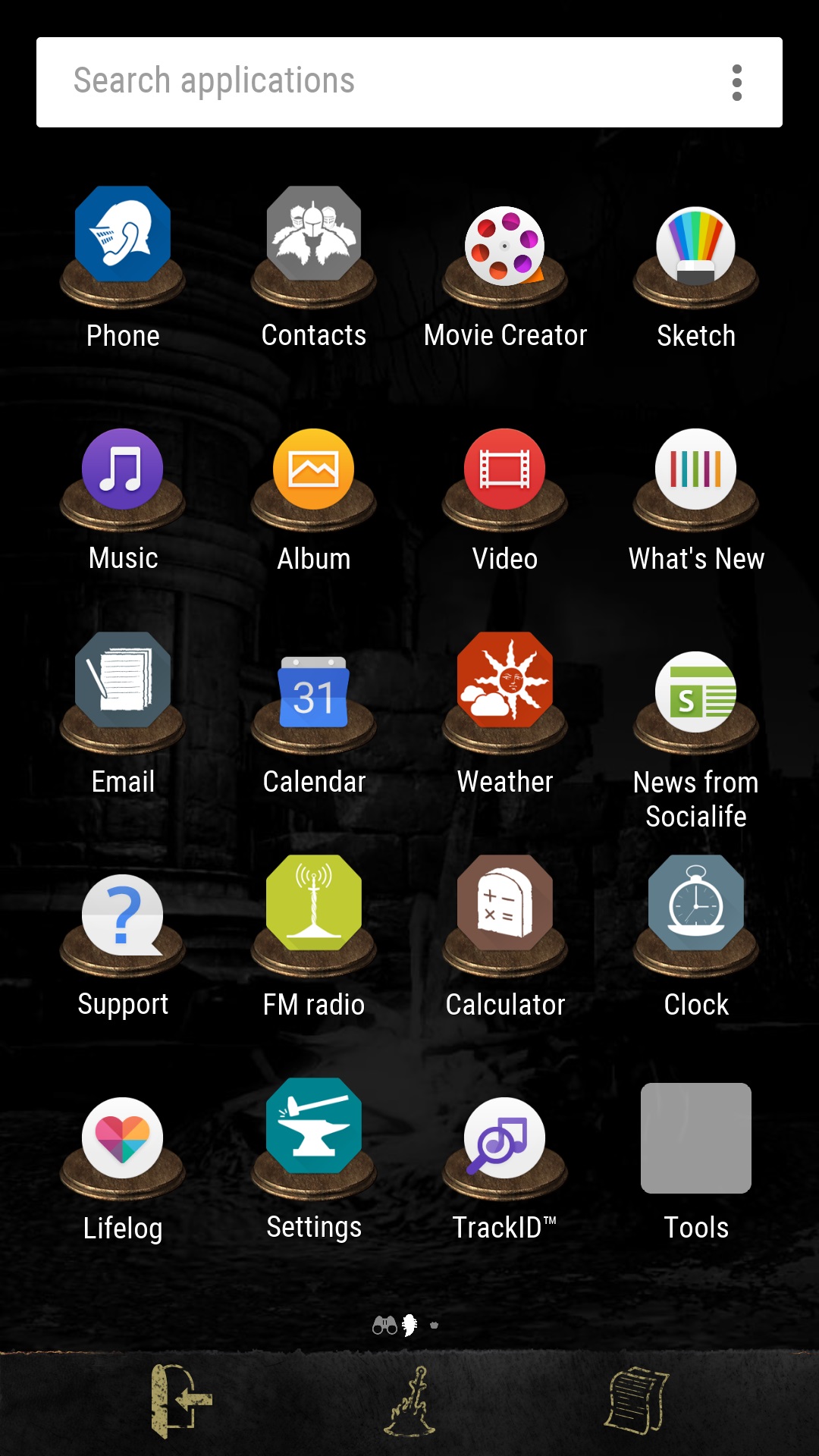
Task: Open the three-dot overflow menu
Action: click(736, 82)
